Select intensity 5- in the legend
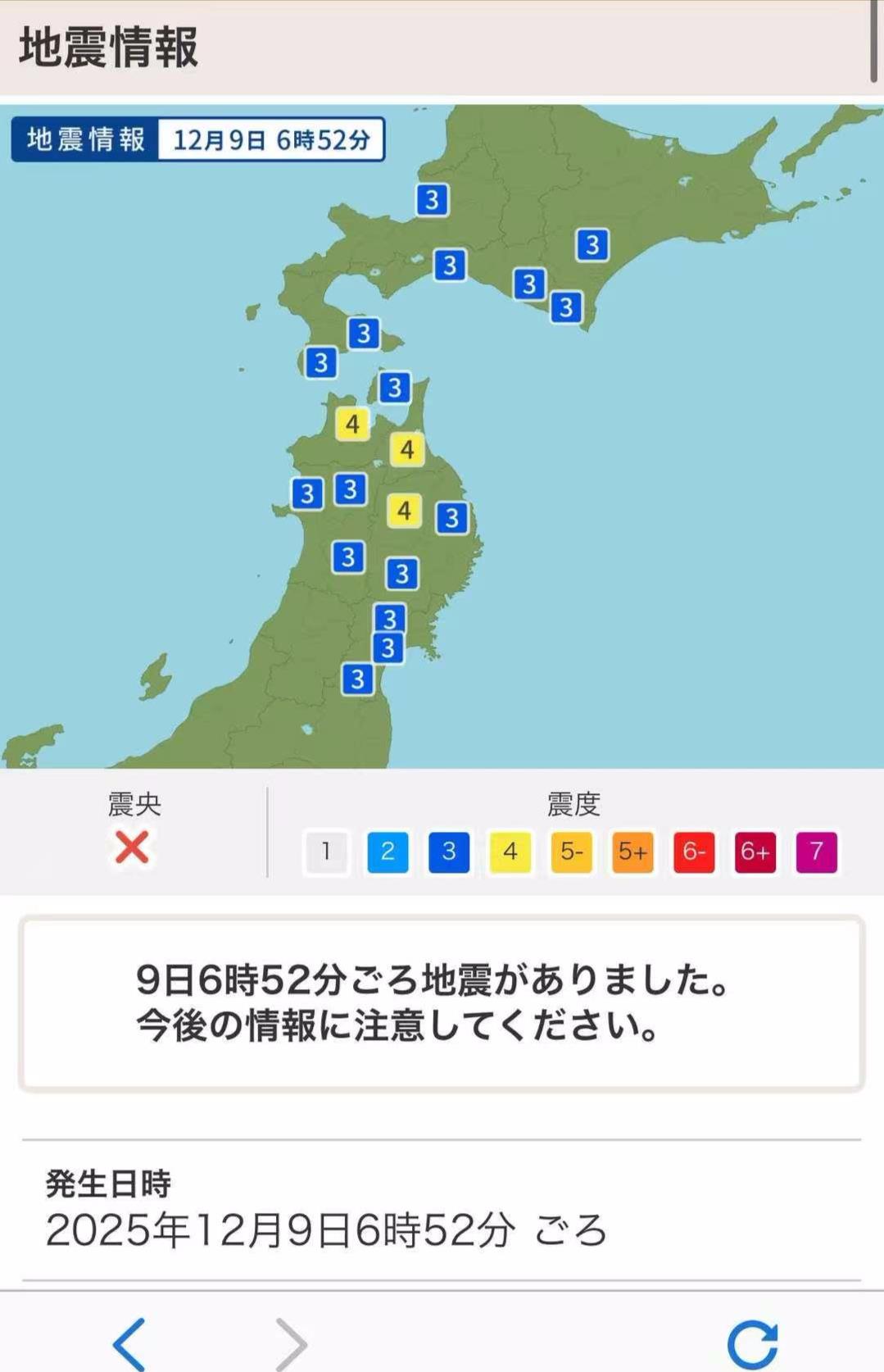 (x=571, y=852)
